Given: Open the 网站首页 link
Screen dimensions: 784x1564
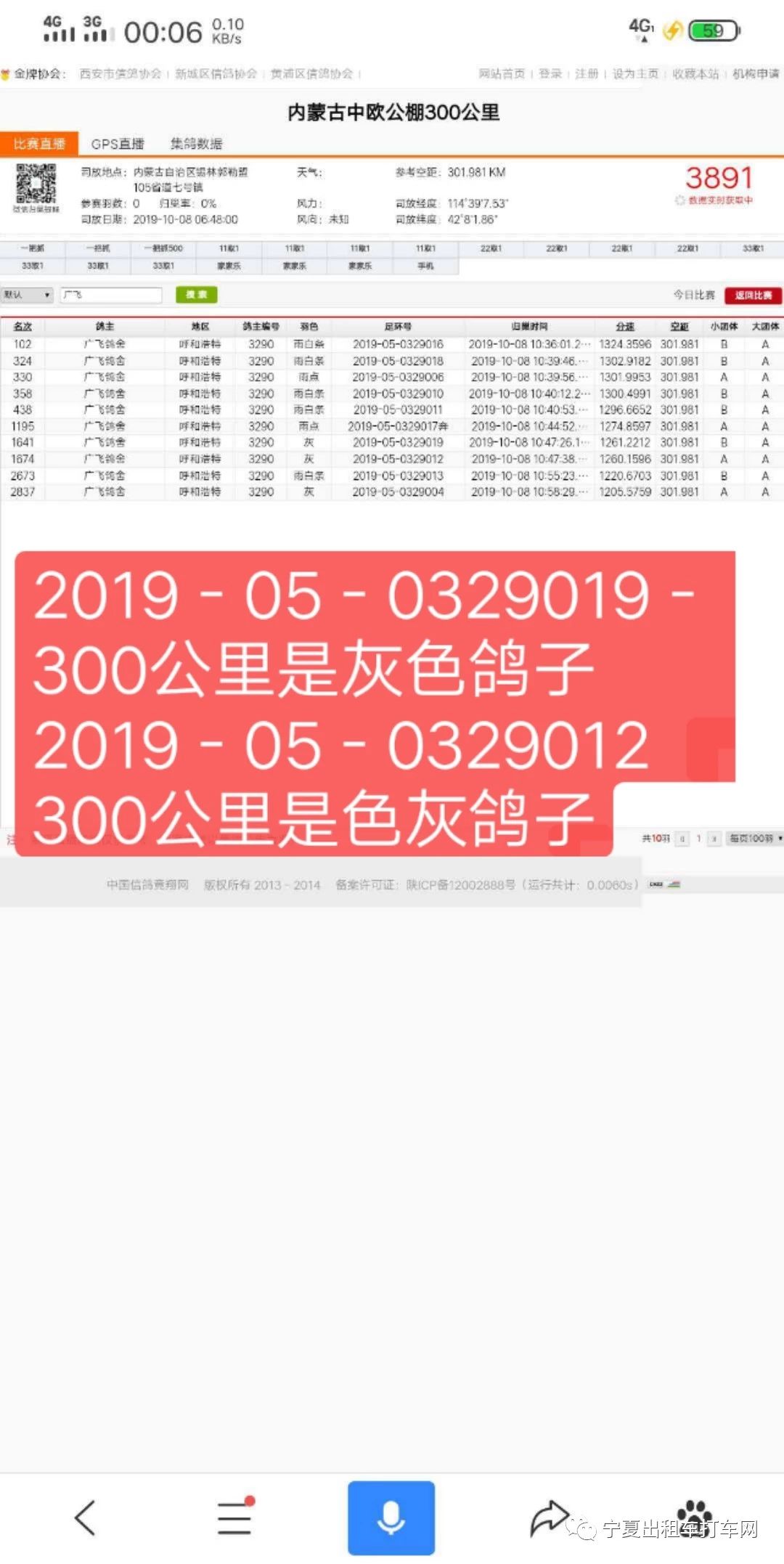Looking at the screenshot, I should (502, 73).
